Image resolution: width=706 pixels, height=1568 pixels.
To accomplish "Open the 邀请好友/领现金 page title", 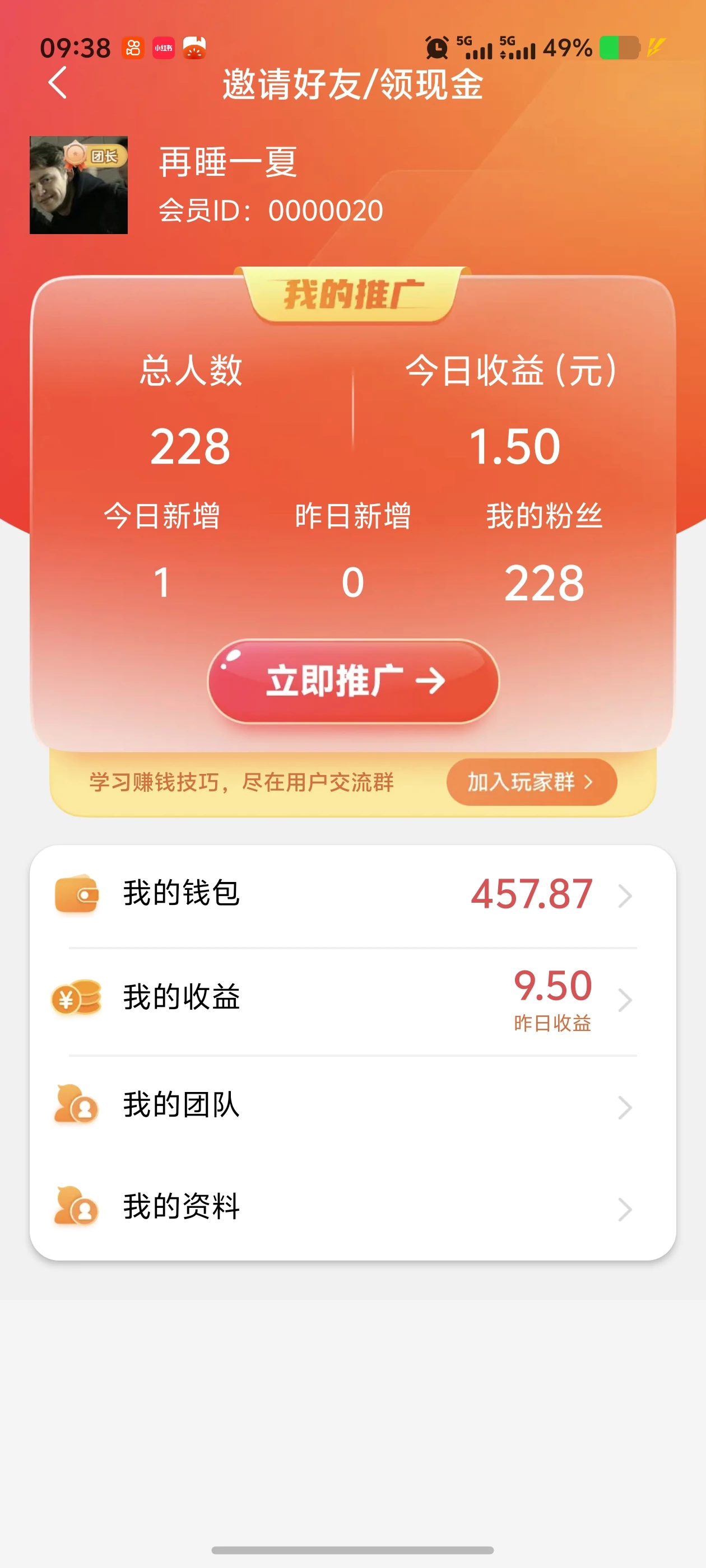I will 352,85.
